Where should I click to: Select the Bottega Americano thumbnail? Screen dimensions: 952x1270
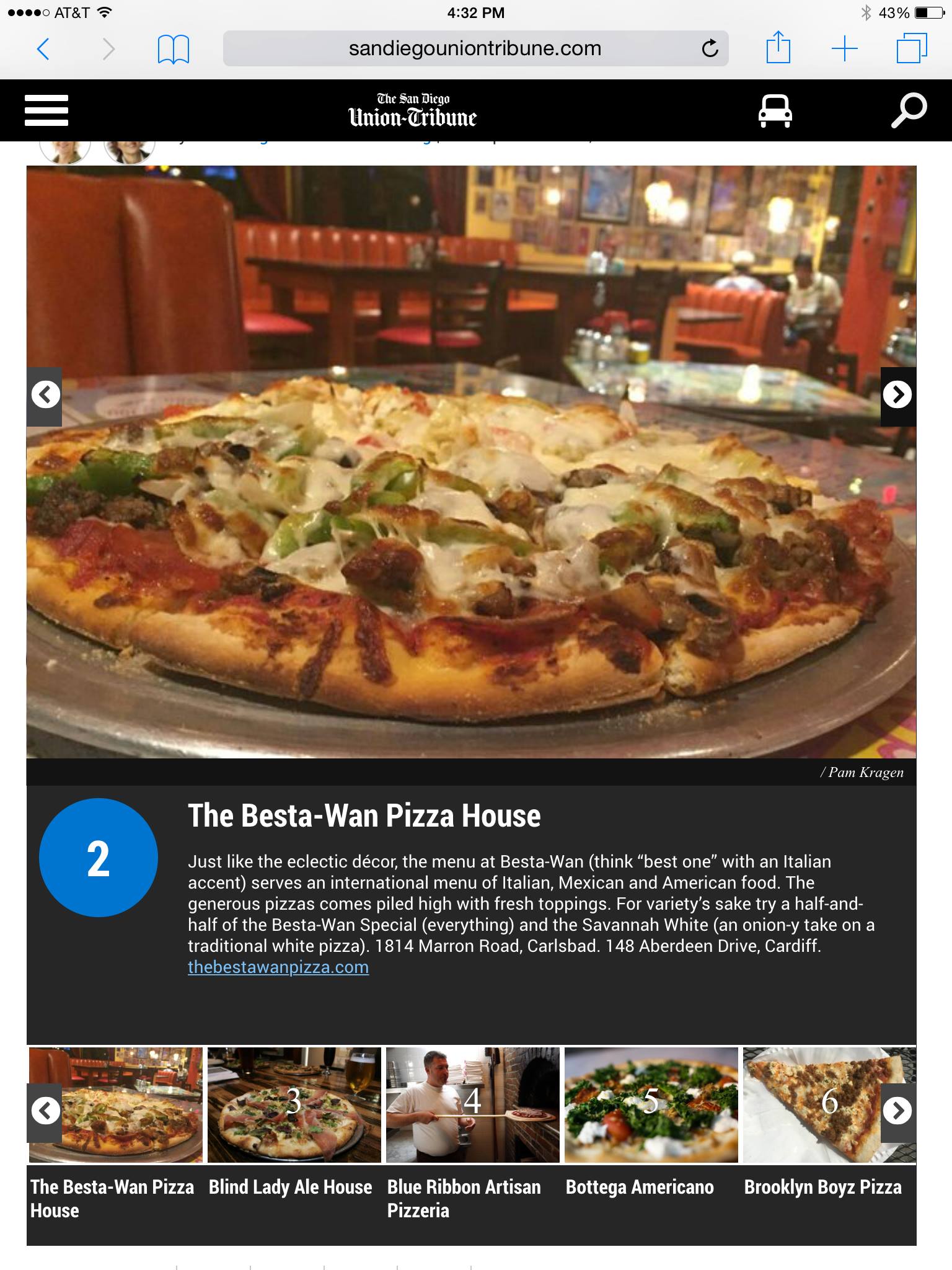click(651, 1106)
